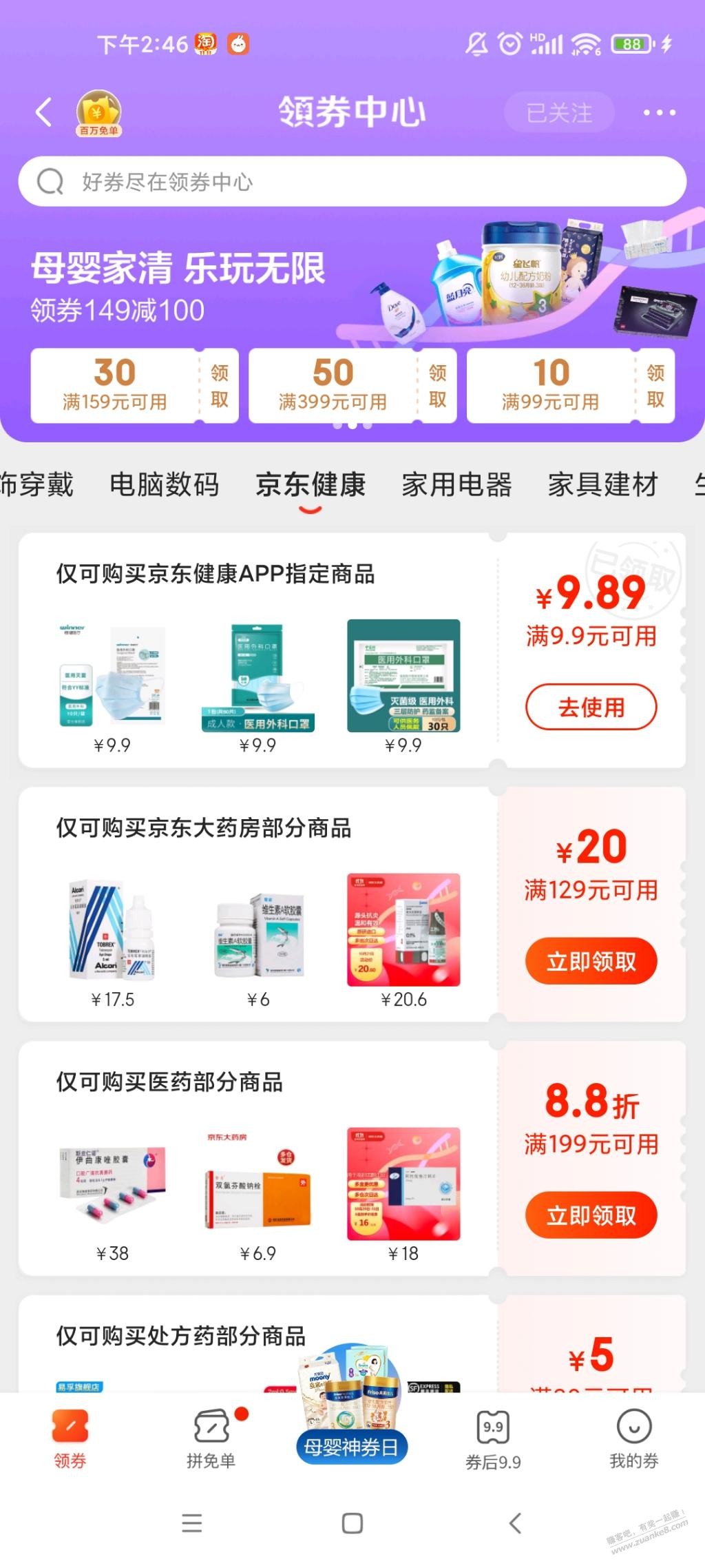Viewport: 705px width, 1568px height.
Task: Open the 好券尽在领券中心 search box
Action: 352,182
